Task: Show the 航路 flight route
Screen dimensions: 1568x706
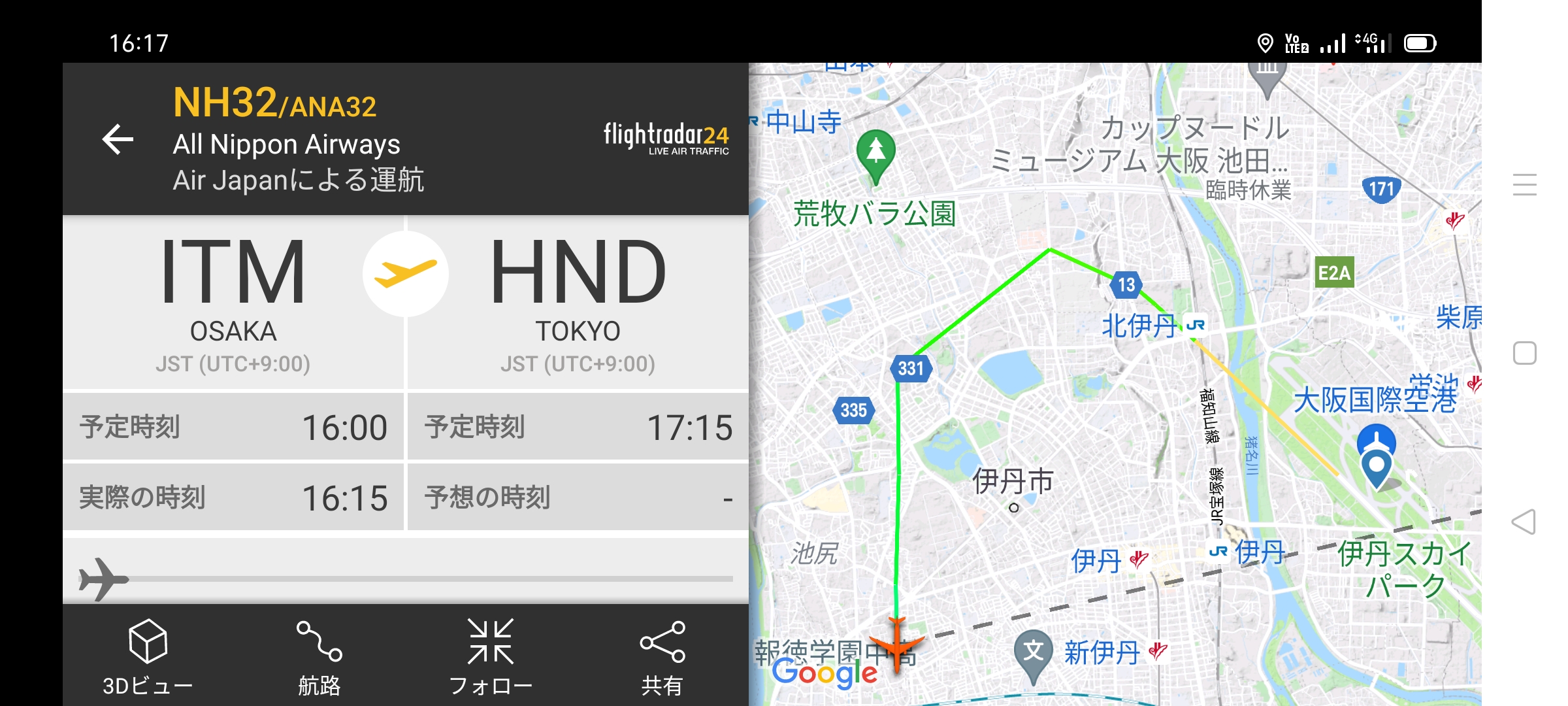Action: point(319,656)
